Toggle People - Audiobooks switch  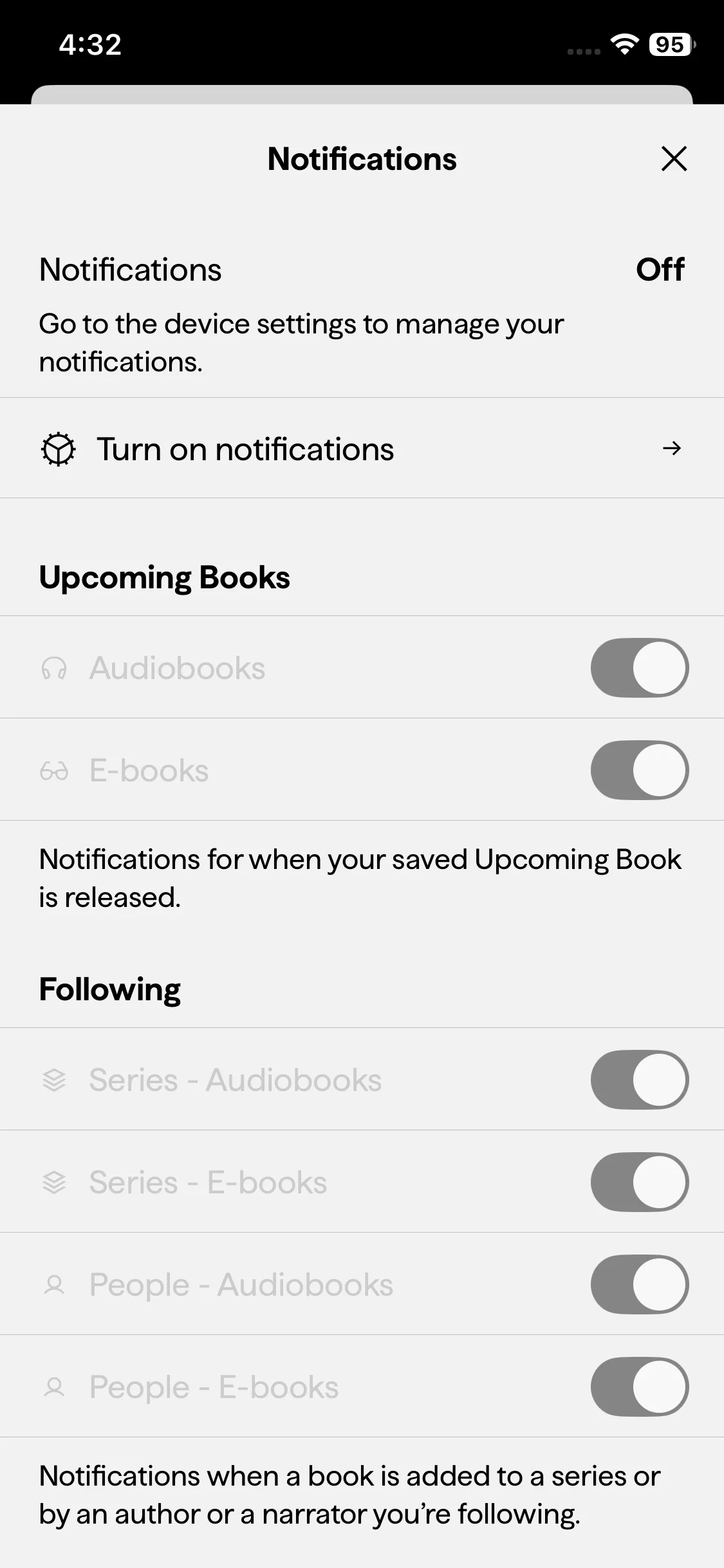[x=639, y=1284]
